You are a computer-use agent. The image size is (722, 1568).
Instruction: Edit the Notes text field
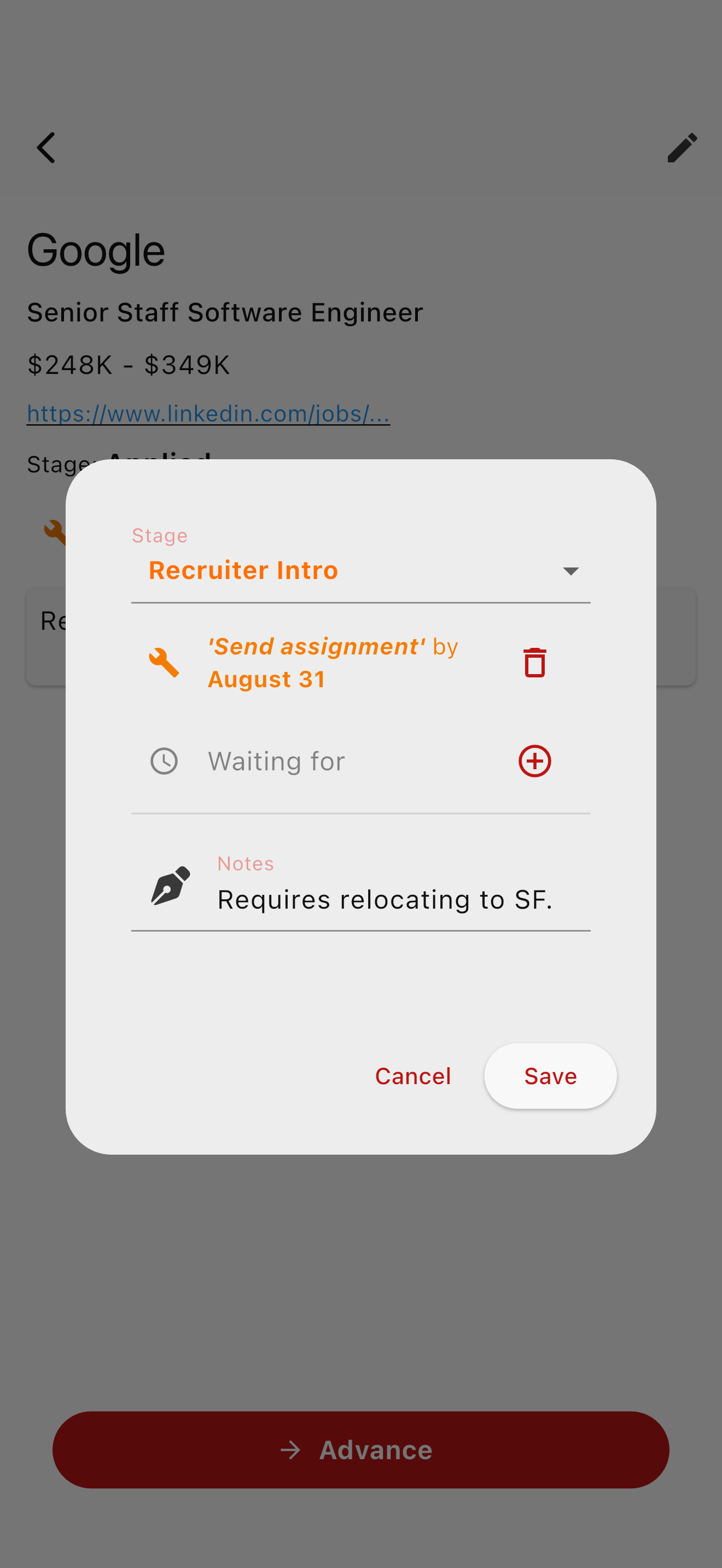coord(402,899)
